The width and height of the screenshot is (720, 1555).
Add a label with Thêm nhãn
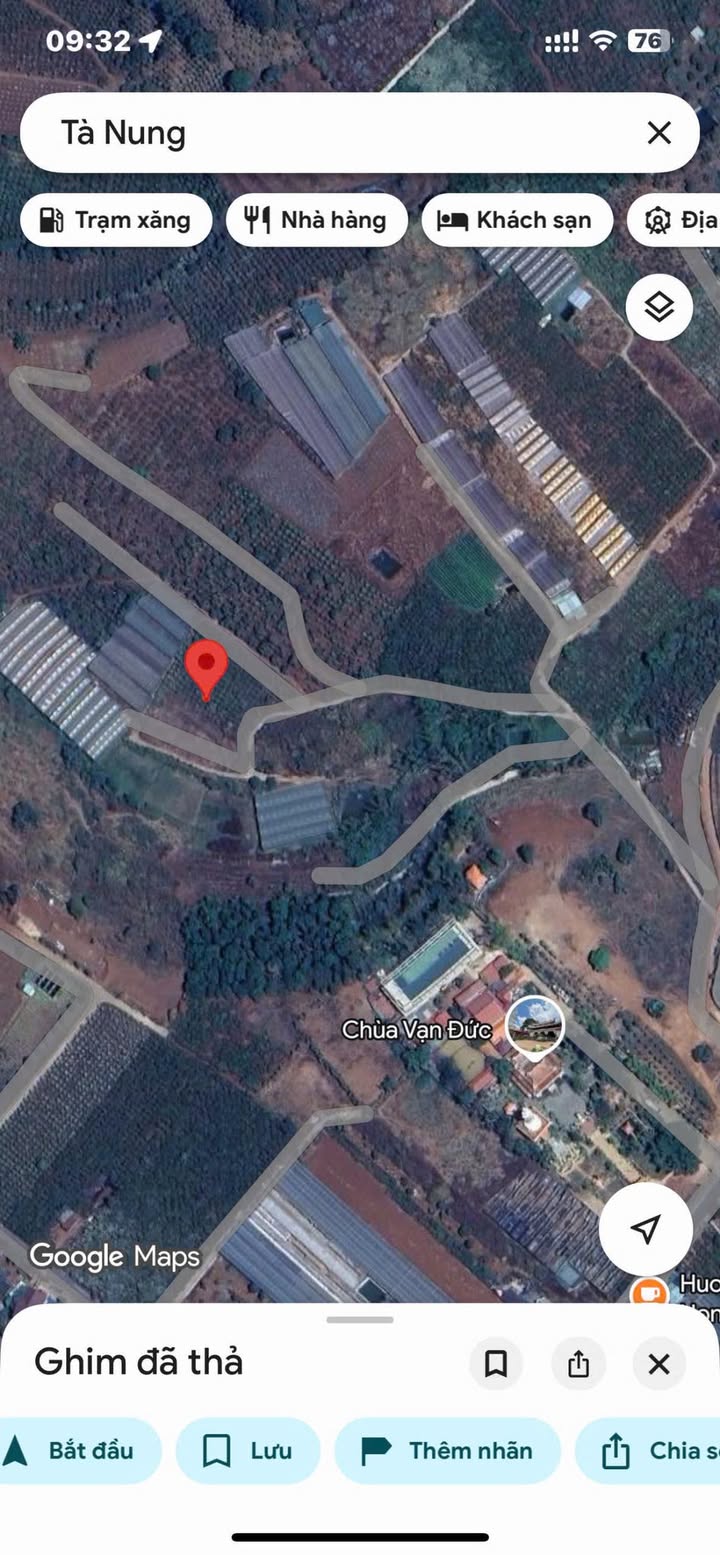click(447, 1450)
